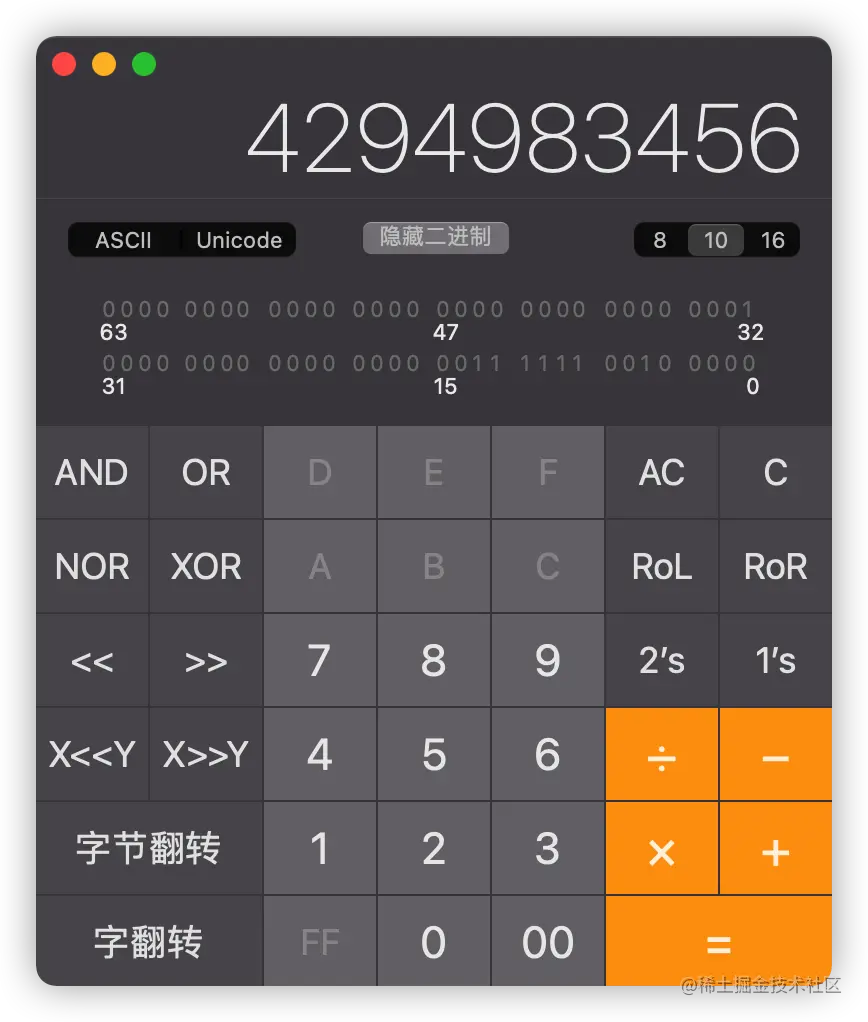Image resolution: width=868 pixels, height=1022 pixels.
Task: Rotate left with the RoL key
Action: click(x=661, y=566)
